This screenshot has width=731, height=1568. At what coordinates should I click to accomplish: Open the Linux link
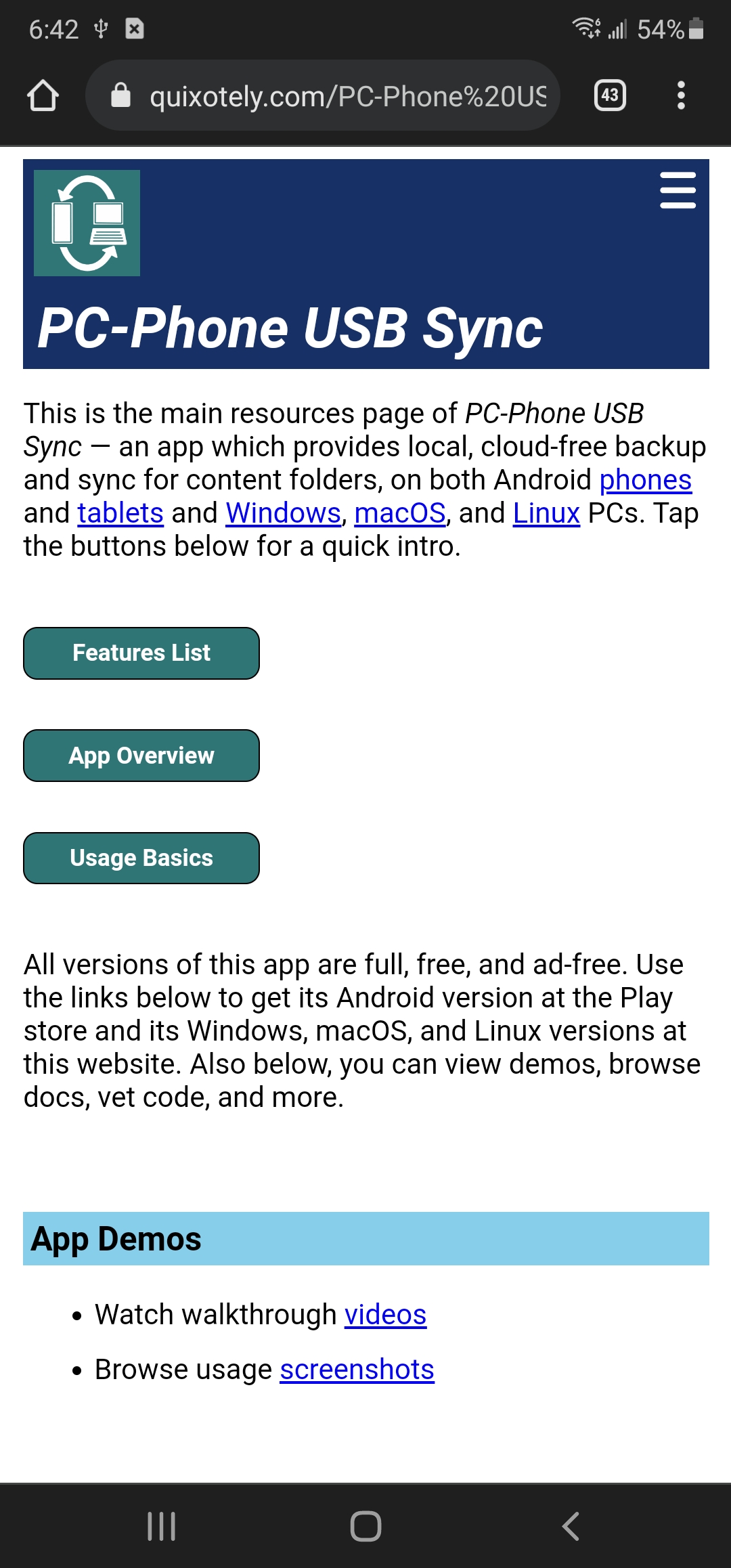tap(546, 513)
